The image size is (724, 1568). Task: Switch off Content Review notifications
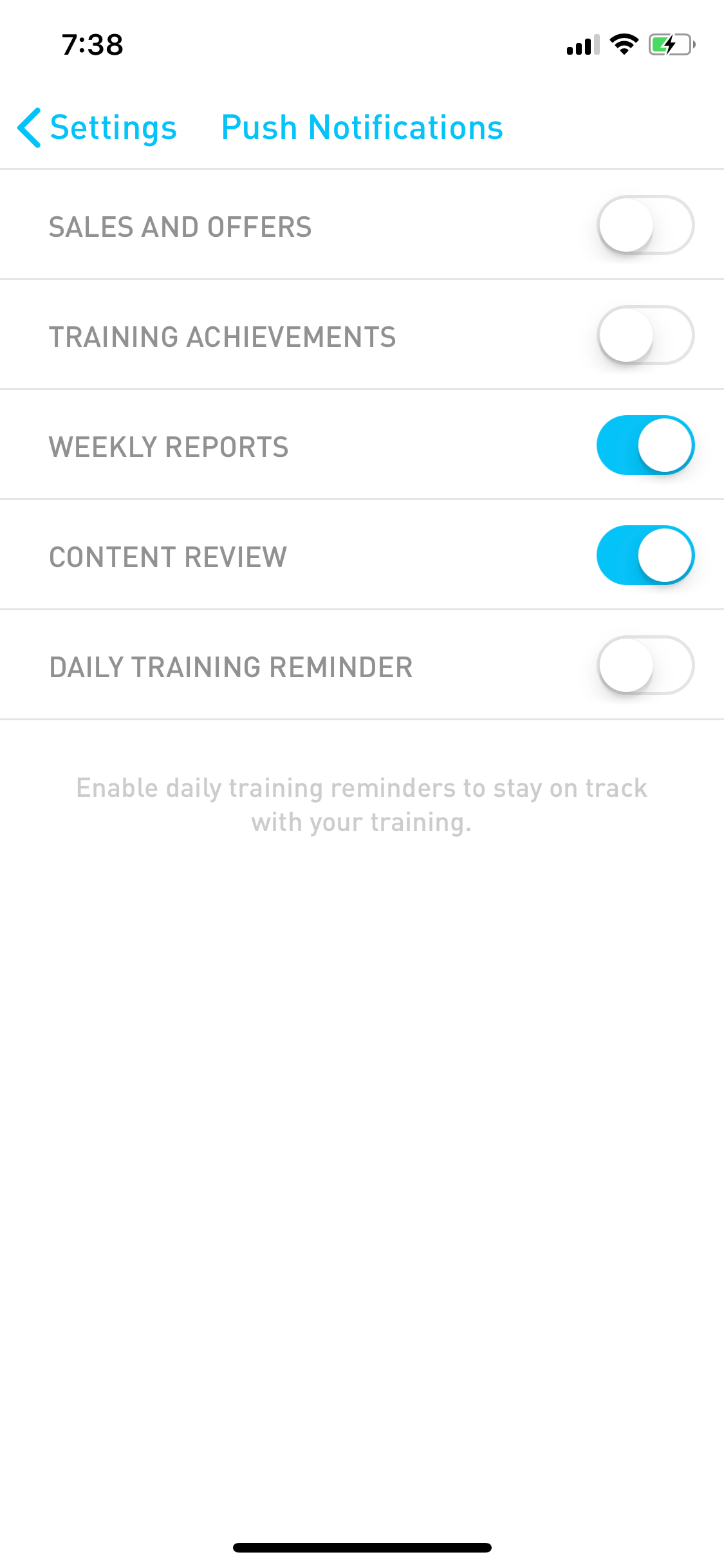pyautogui.click(x=645, y=555)
